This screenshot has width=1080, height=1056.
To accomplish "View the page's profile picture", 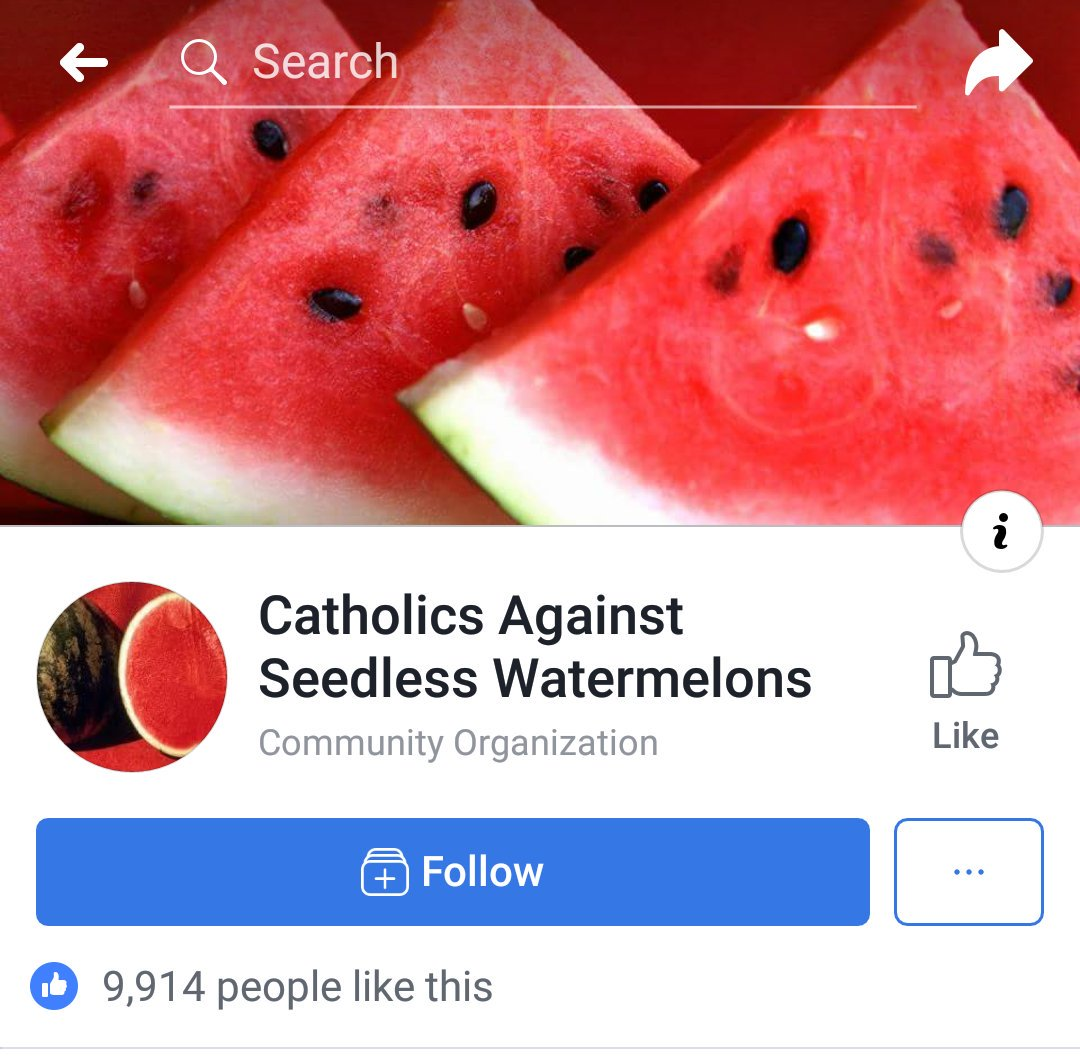I will [132, 677].
